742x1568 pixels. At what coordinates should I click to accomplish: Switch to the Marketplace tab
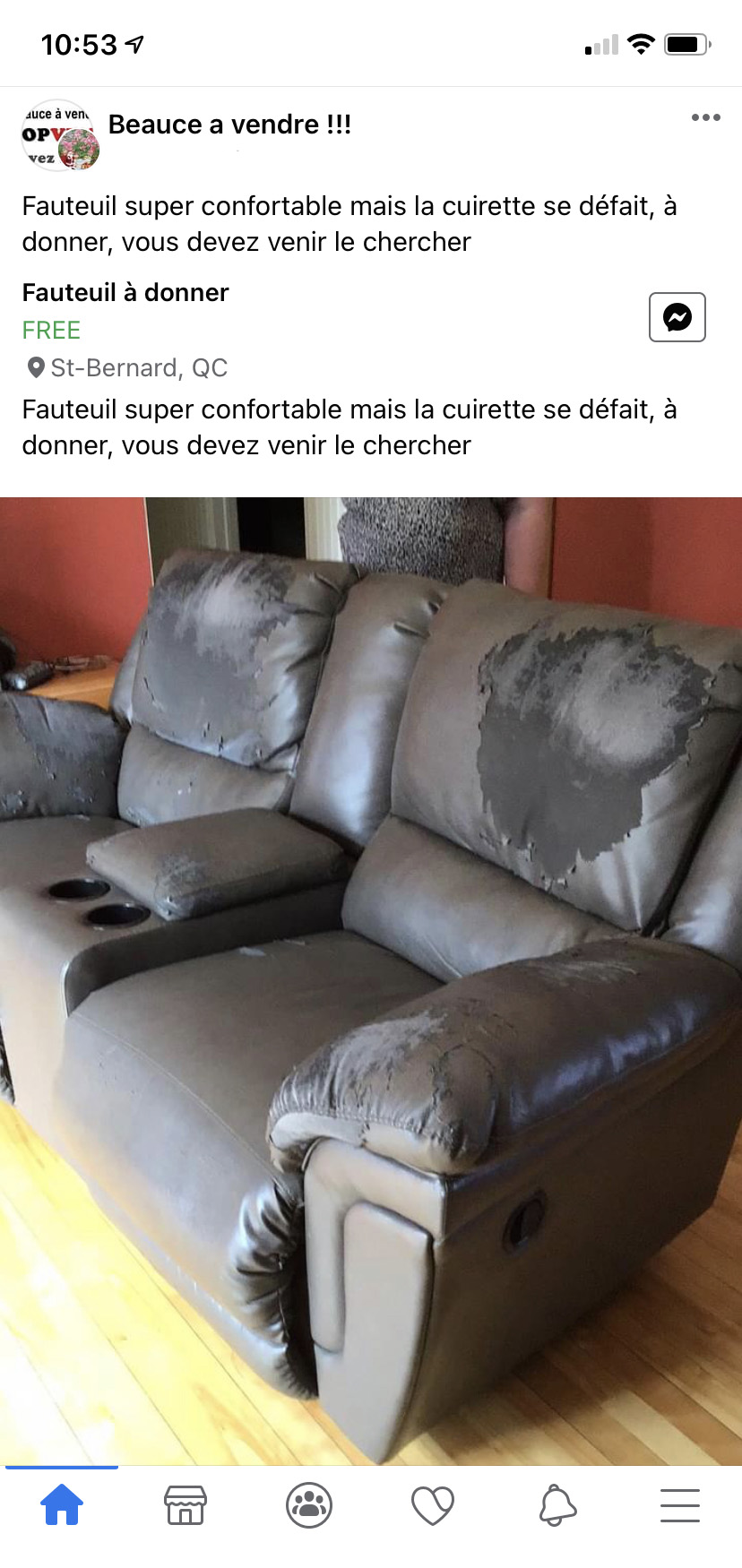pyautogui.click(x=185, y=1504)
